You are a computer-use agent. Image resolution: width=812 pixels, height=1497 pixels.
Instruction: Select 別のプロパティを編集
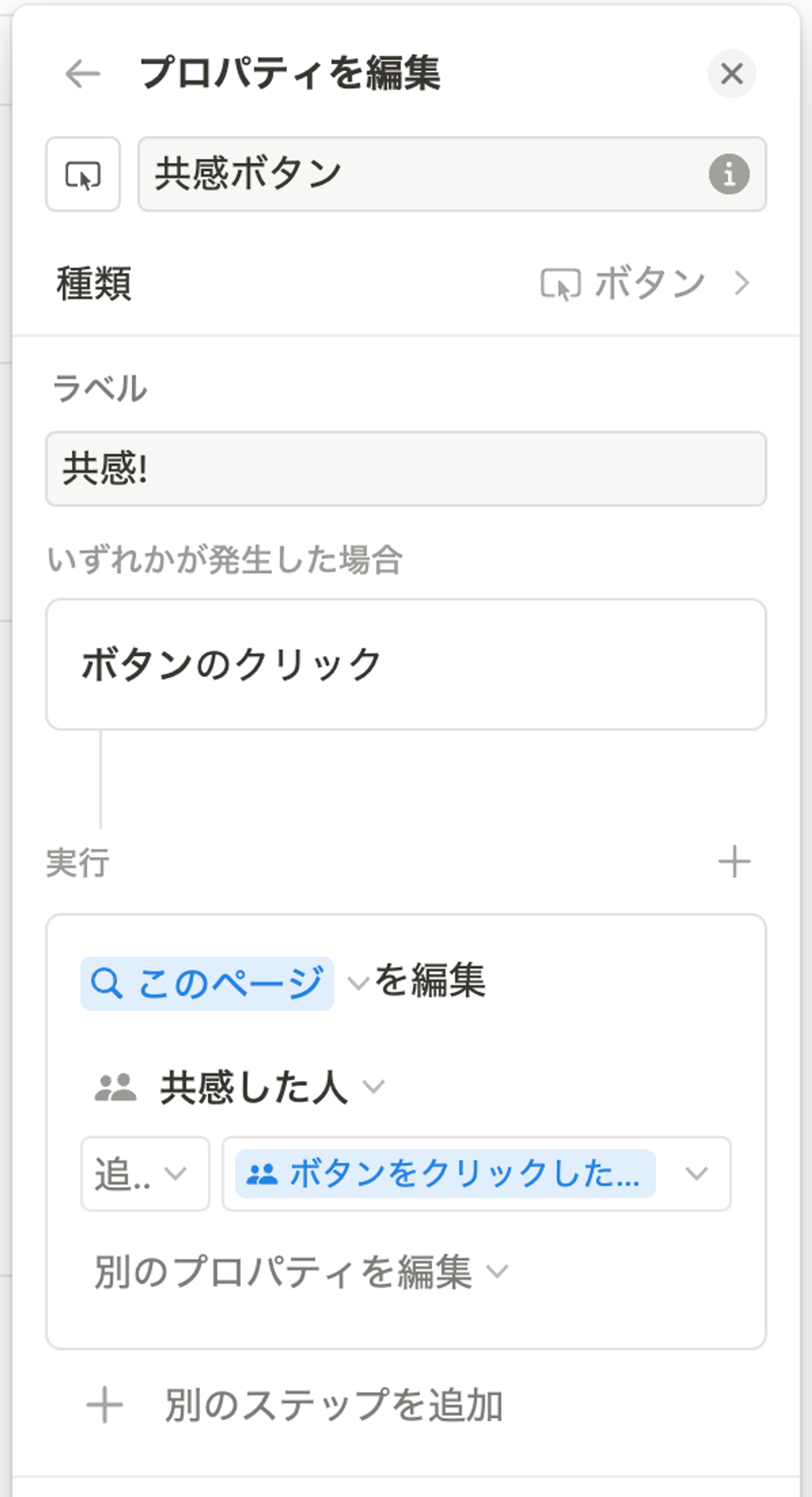[x=300, y=1272]
